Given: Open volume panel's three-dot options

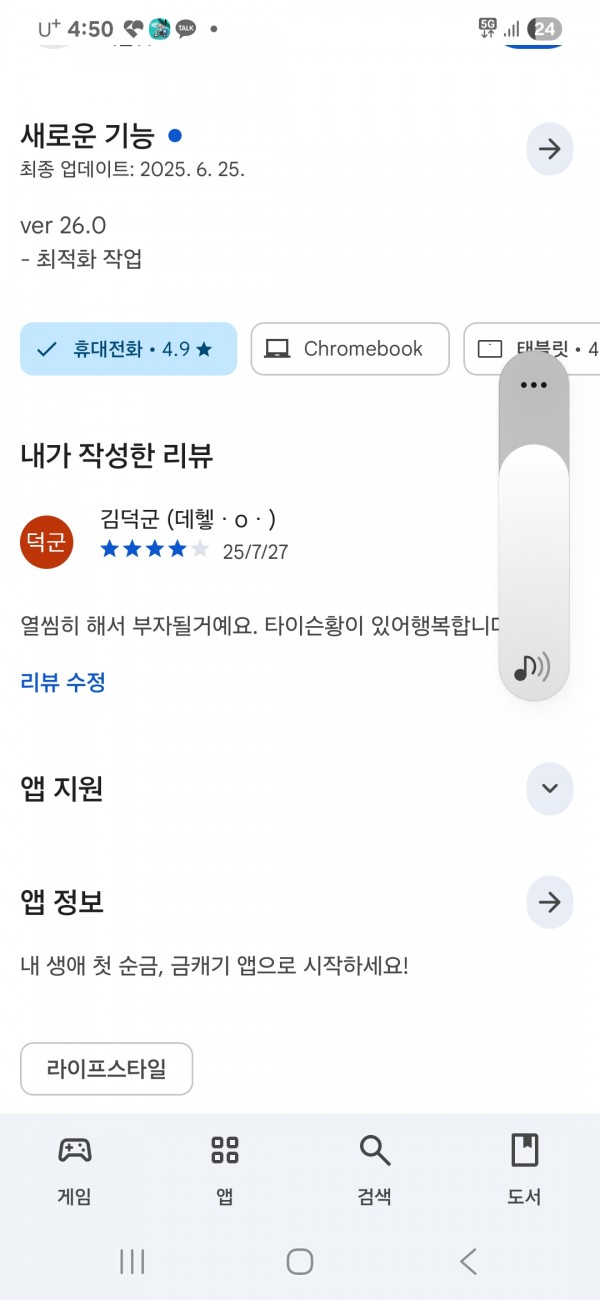Looking at the screenshot, I should click(534, 385).
